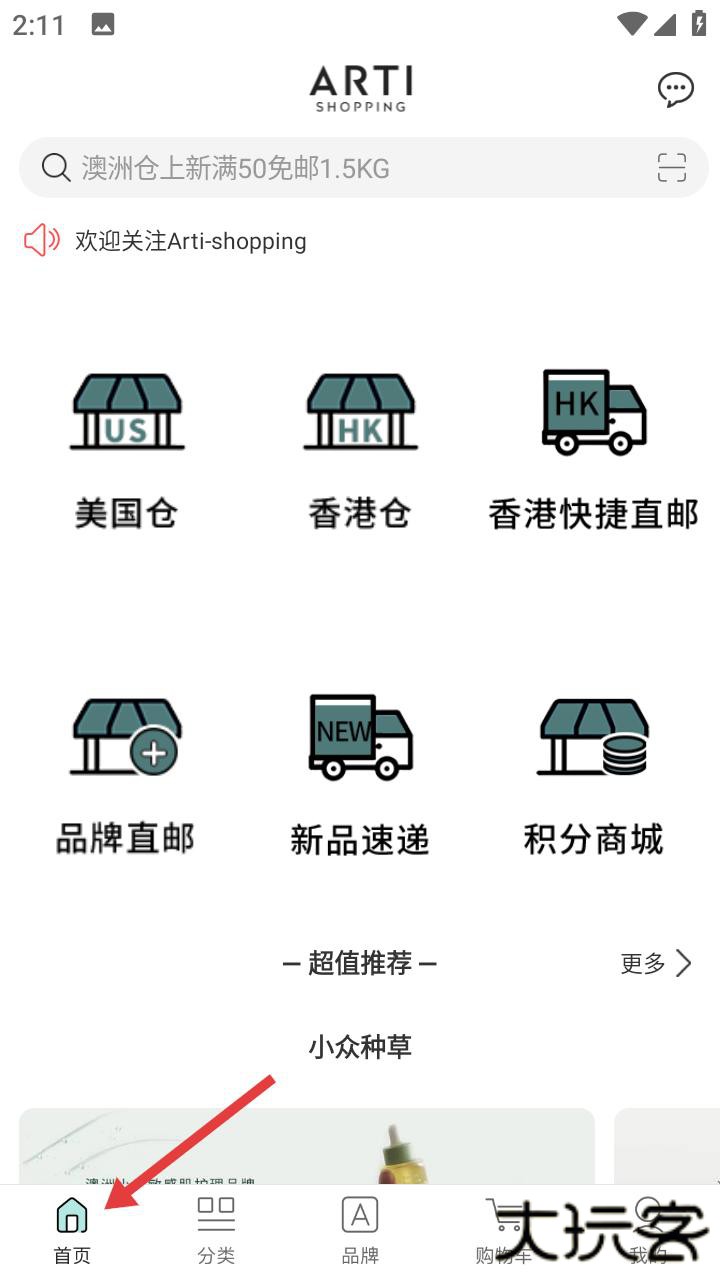Viewport: 720px width, 1280px height.
Task: Open the chat message bubble icon
Action: click(676, 88)
